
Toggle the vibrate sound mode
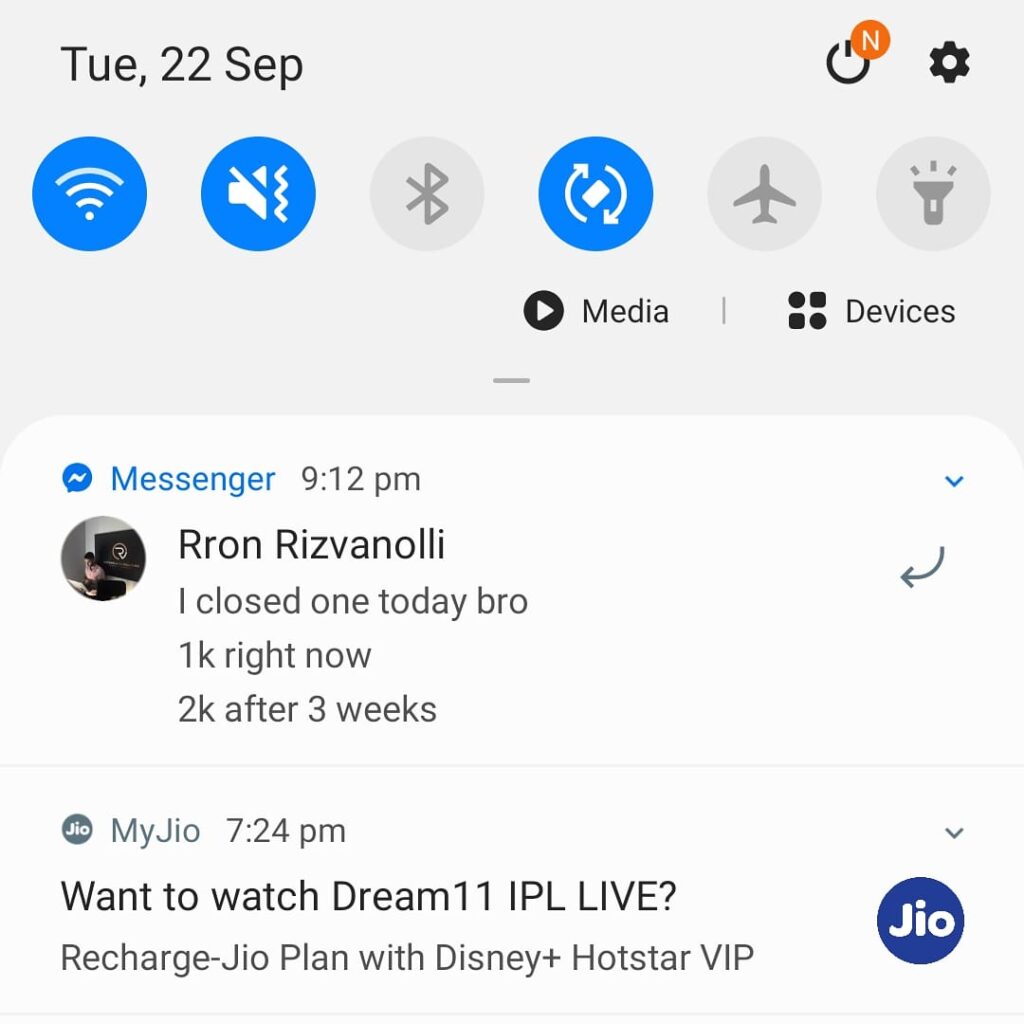coord(258,193)
